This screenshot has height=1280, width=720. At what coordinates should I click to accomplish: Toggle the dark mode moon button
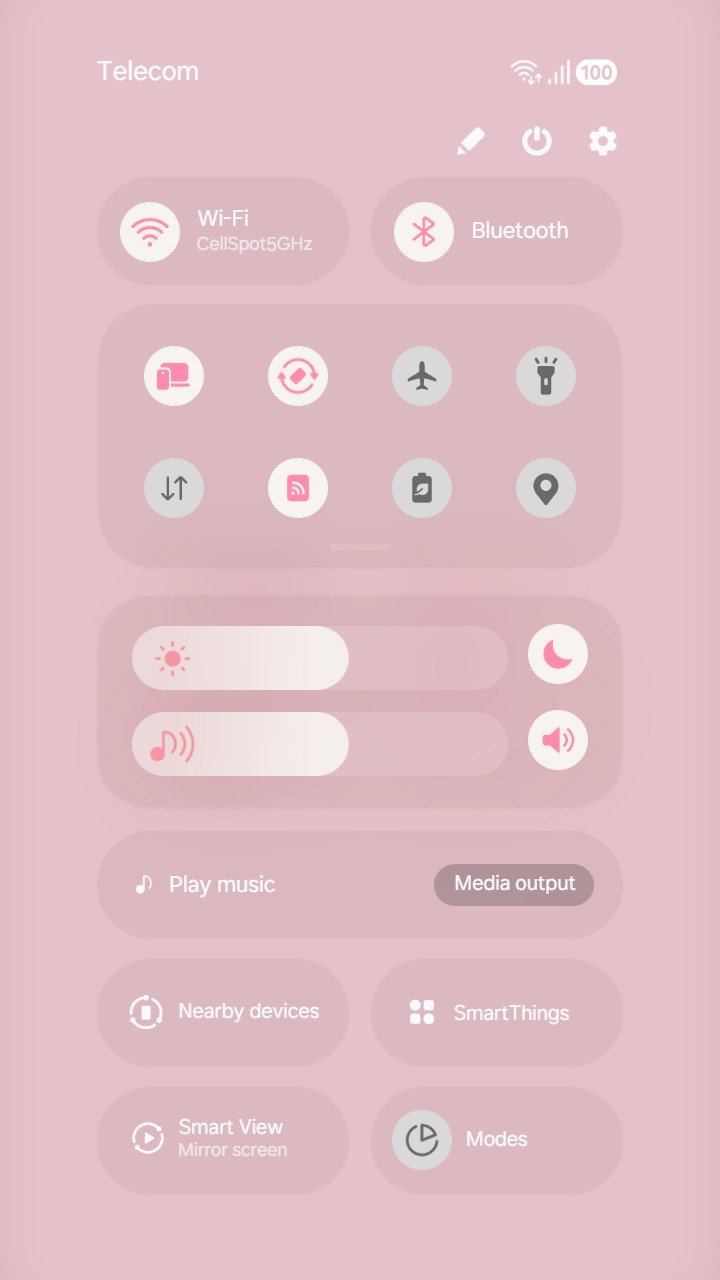pyautogui.click(x=558, y=654)
